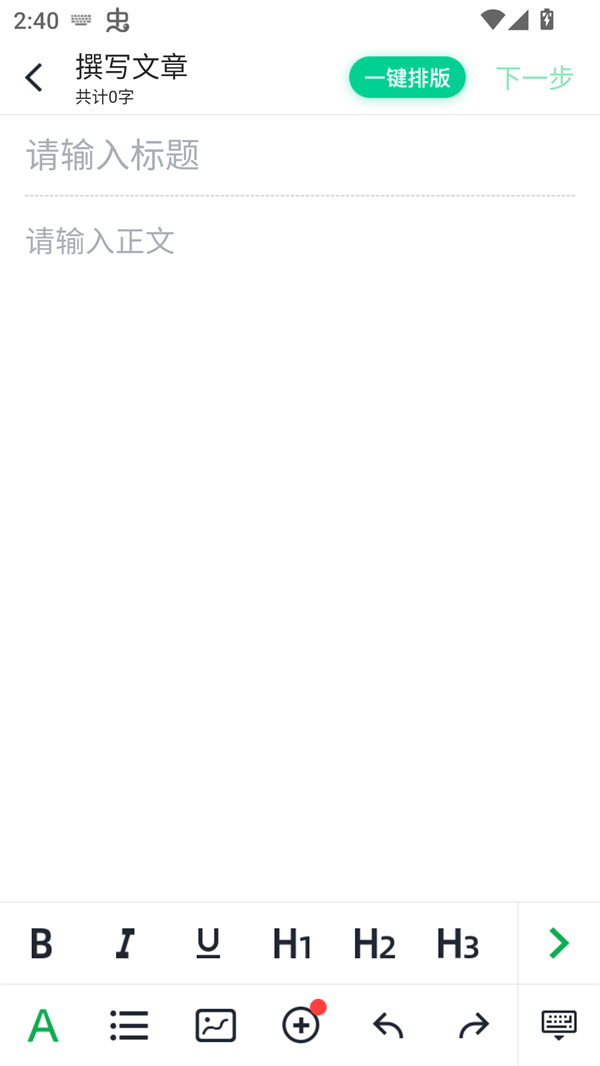Viewport: 600px width, 1066px height.
Task: Apply bold formatting
Action: coord(41,943)
